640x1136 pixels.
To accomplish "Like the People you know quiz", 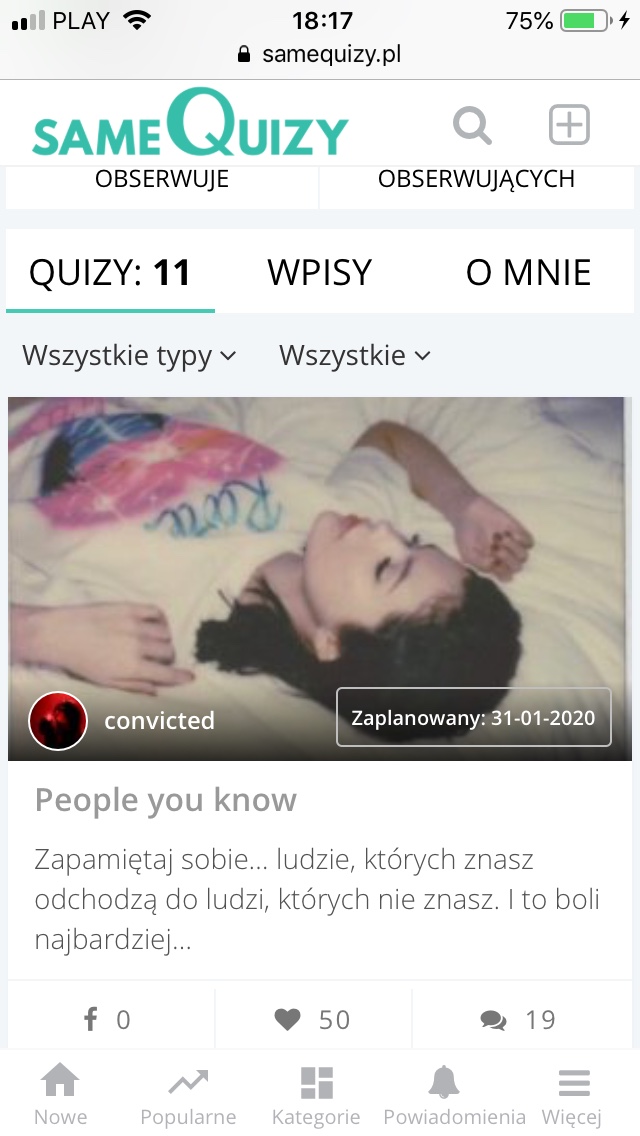I will 312,1019.
